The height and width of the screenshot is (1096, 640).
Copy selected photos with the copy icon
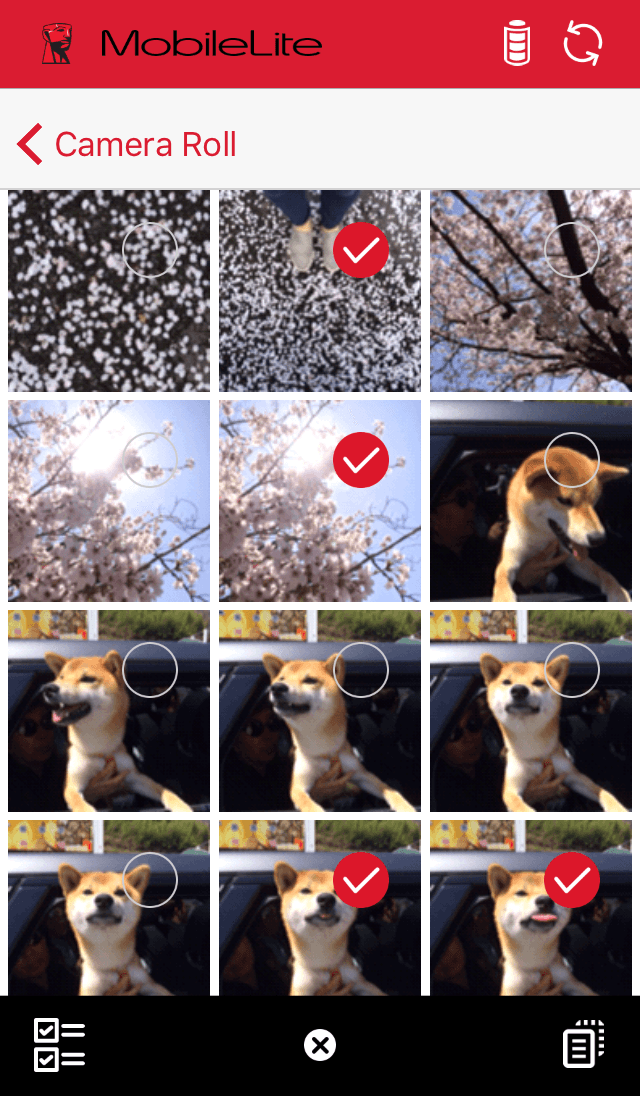click(584, 1045)
